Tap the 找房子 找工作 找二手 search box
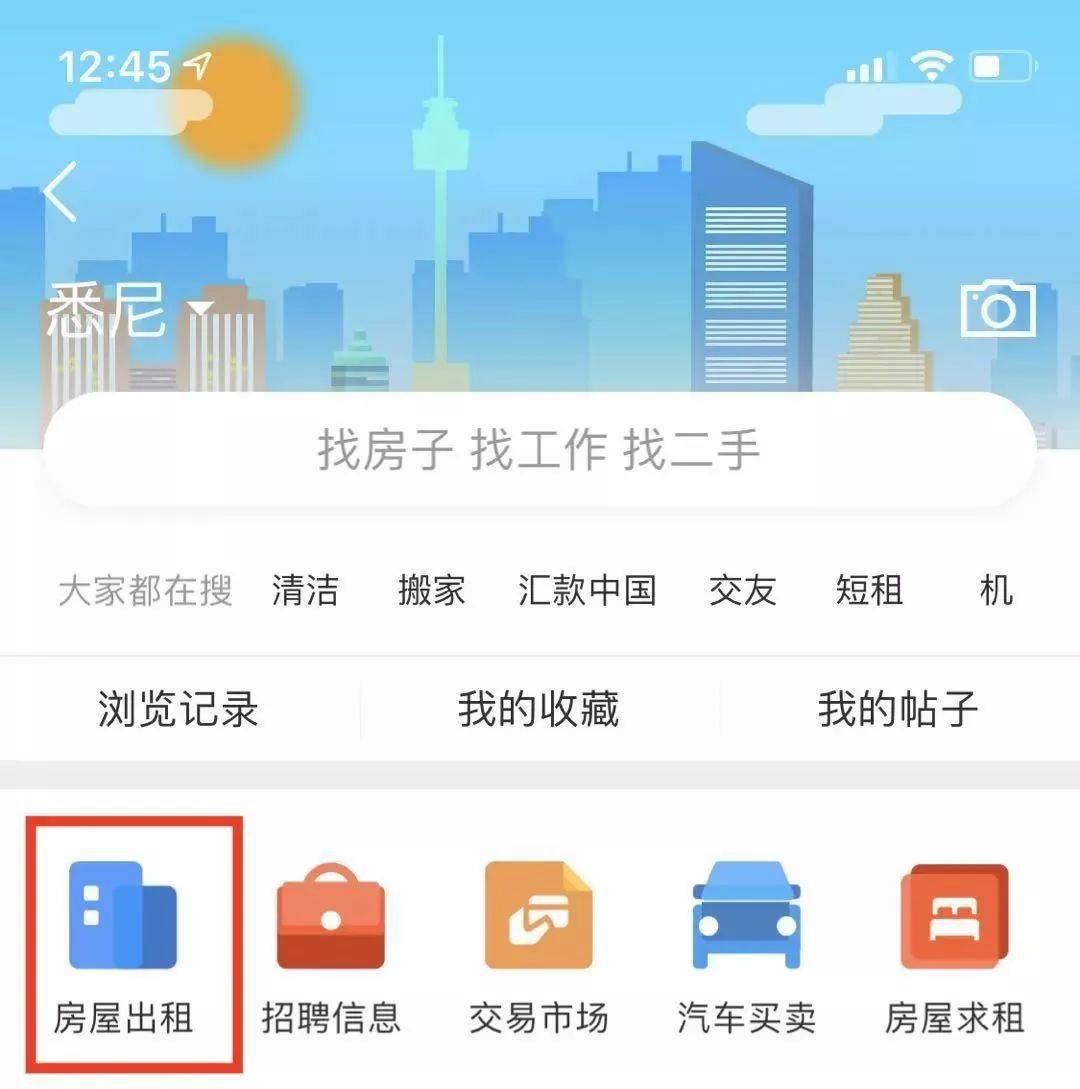 click(540, 450)
